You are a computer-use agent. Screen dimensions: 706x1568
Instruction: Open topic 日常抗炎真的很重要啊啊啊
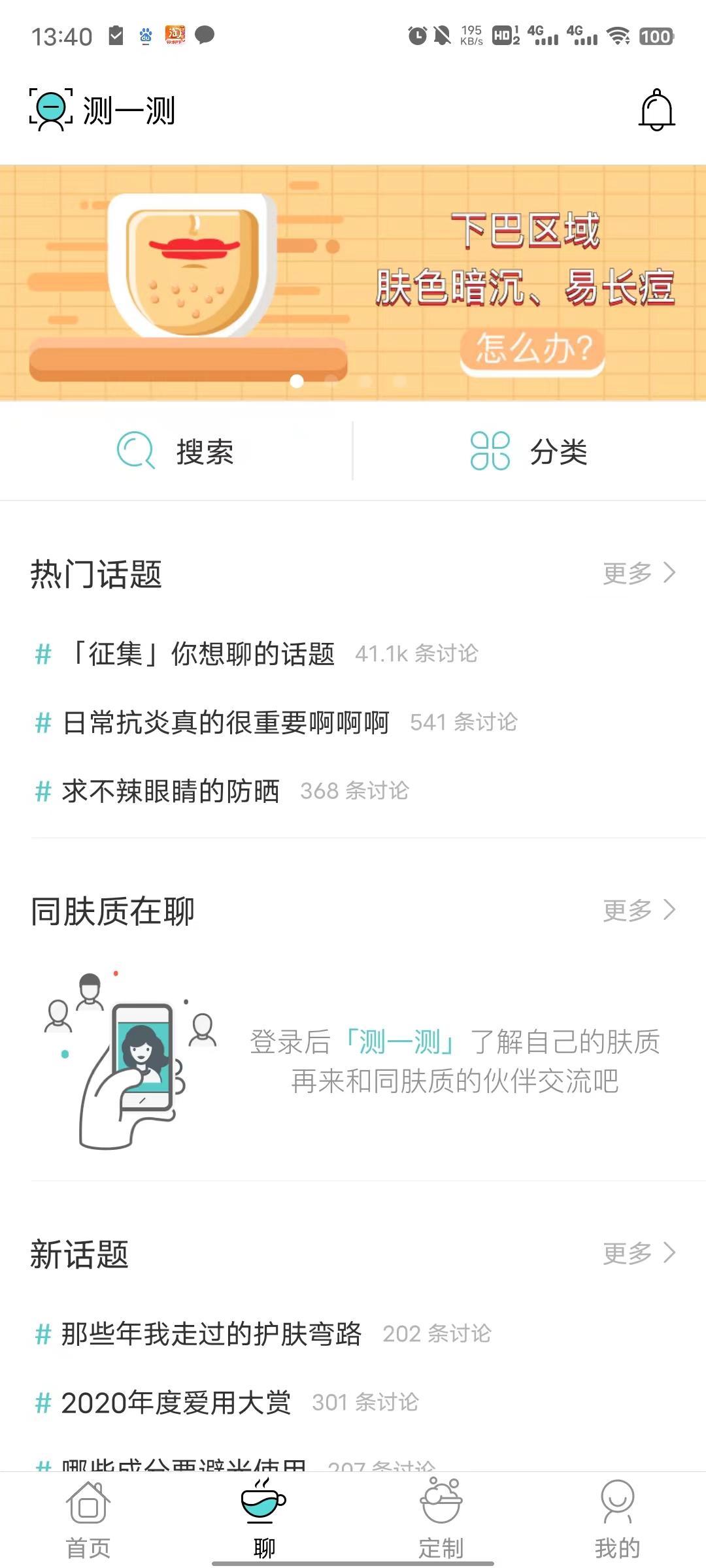(x=225, y=723)
